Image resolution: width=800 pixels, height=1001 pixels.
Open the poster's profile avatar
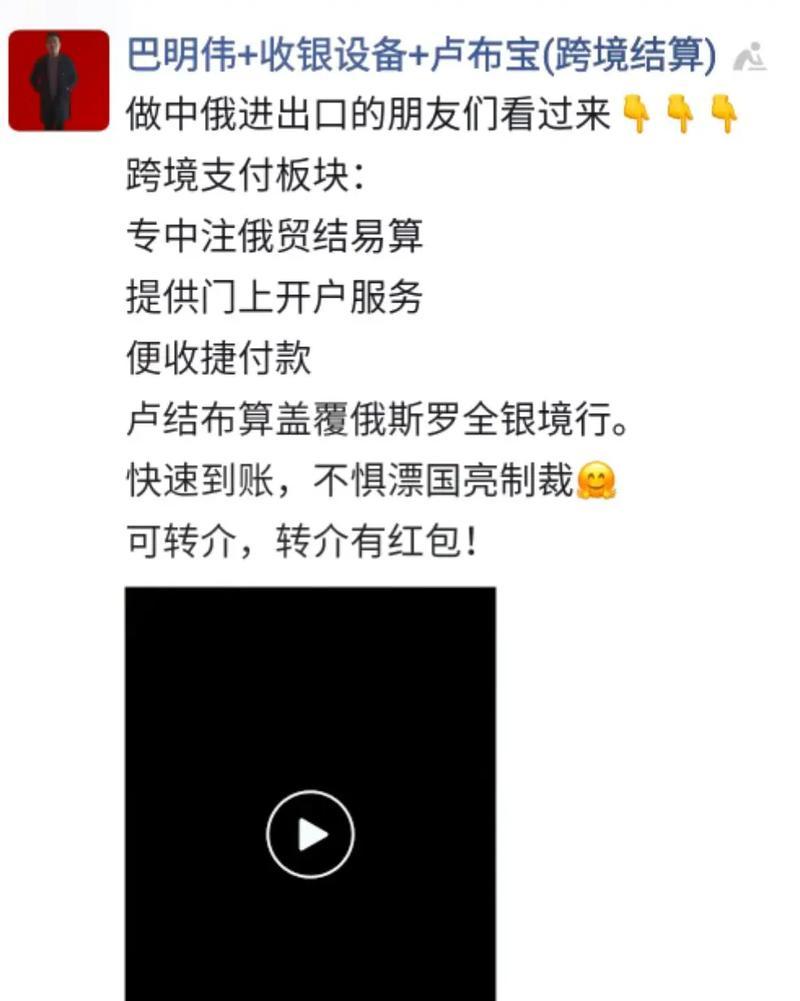click(x=58, y=81)
